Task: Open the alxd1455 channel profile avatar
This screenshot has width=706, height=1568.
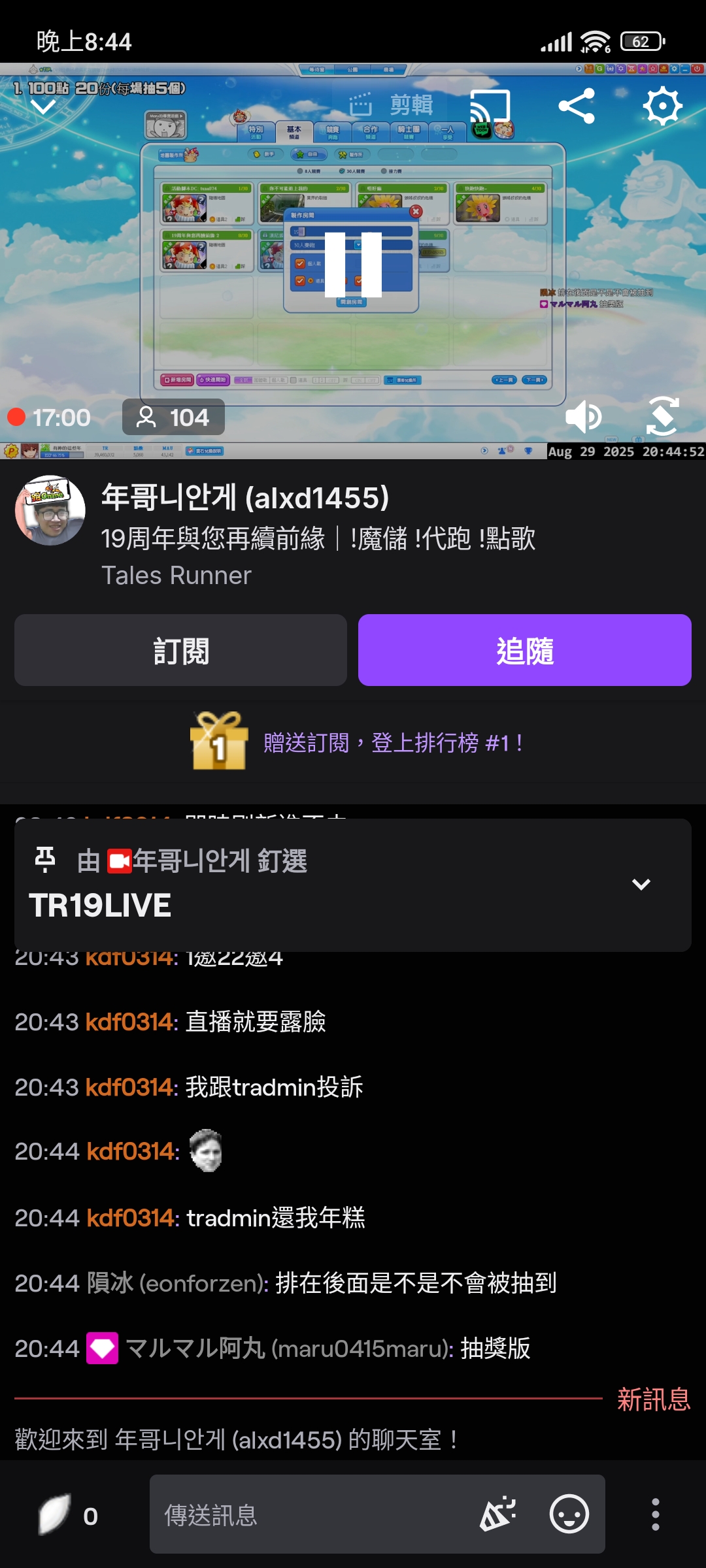Action: (x=50, y=510)
